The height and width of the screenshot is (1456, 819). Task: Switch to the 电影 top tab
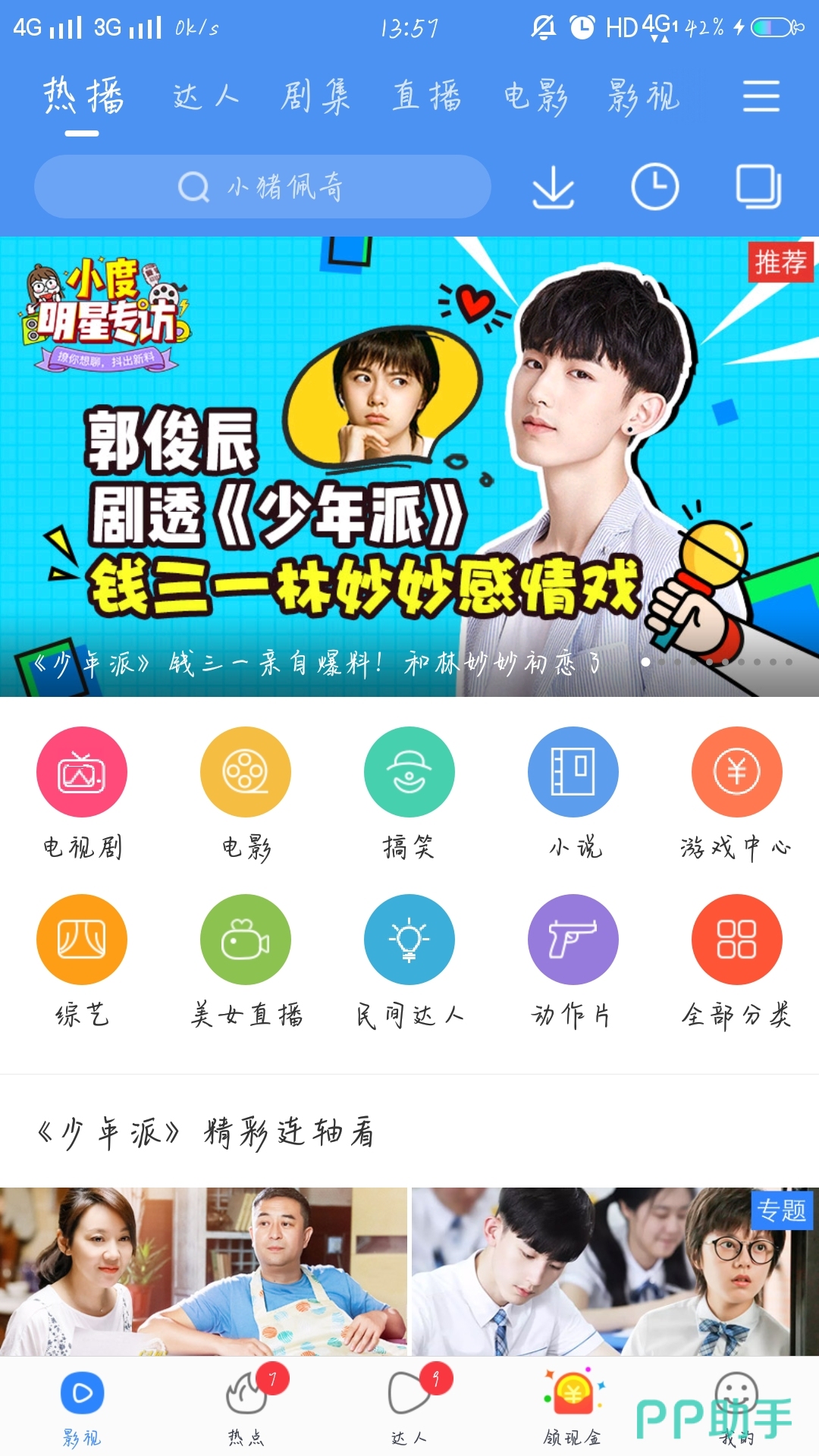point(536,97)
